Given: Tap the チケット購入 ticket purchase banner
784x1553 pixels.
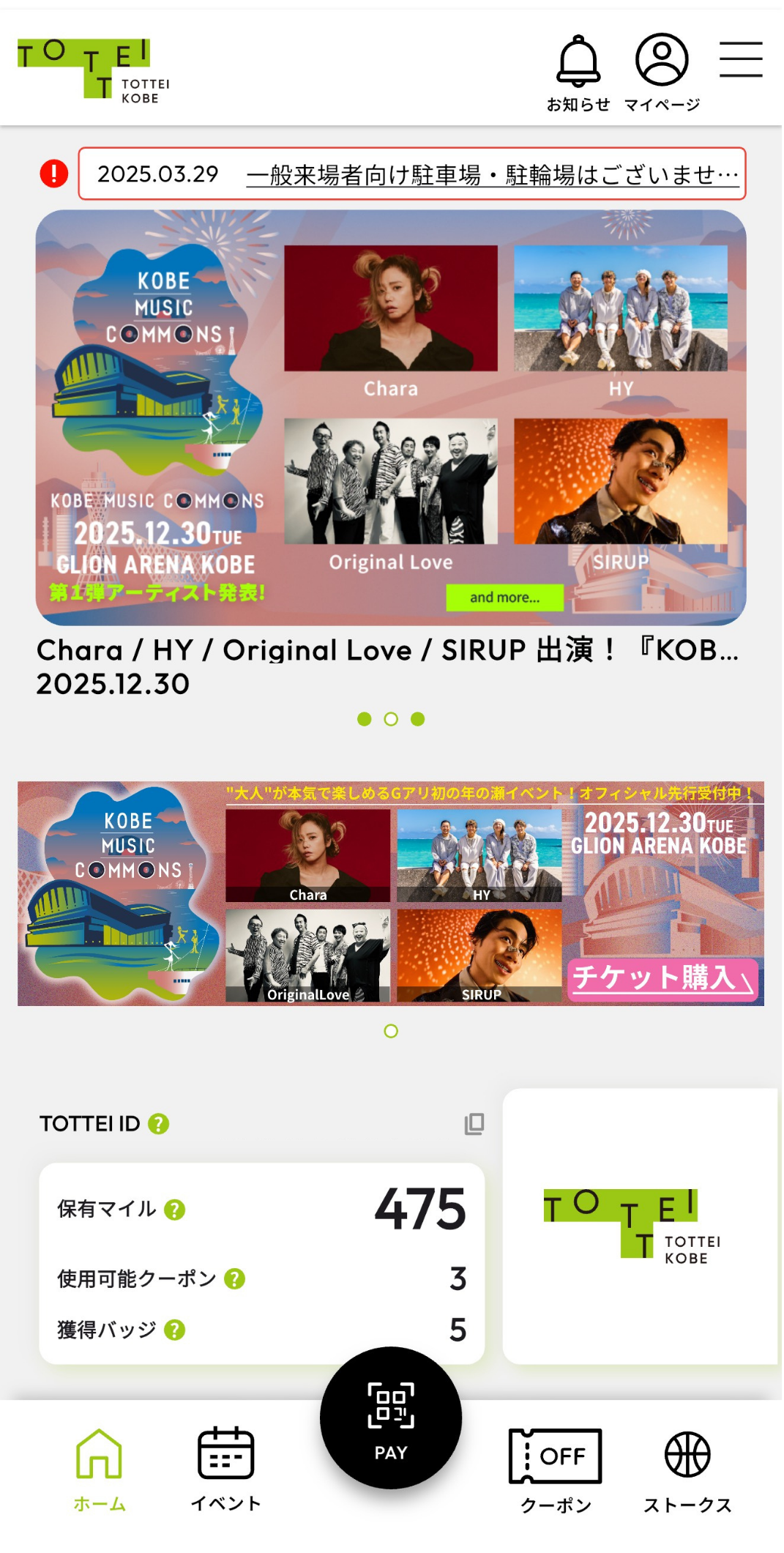Looking at the screenshot, I should coord(662,978).
